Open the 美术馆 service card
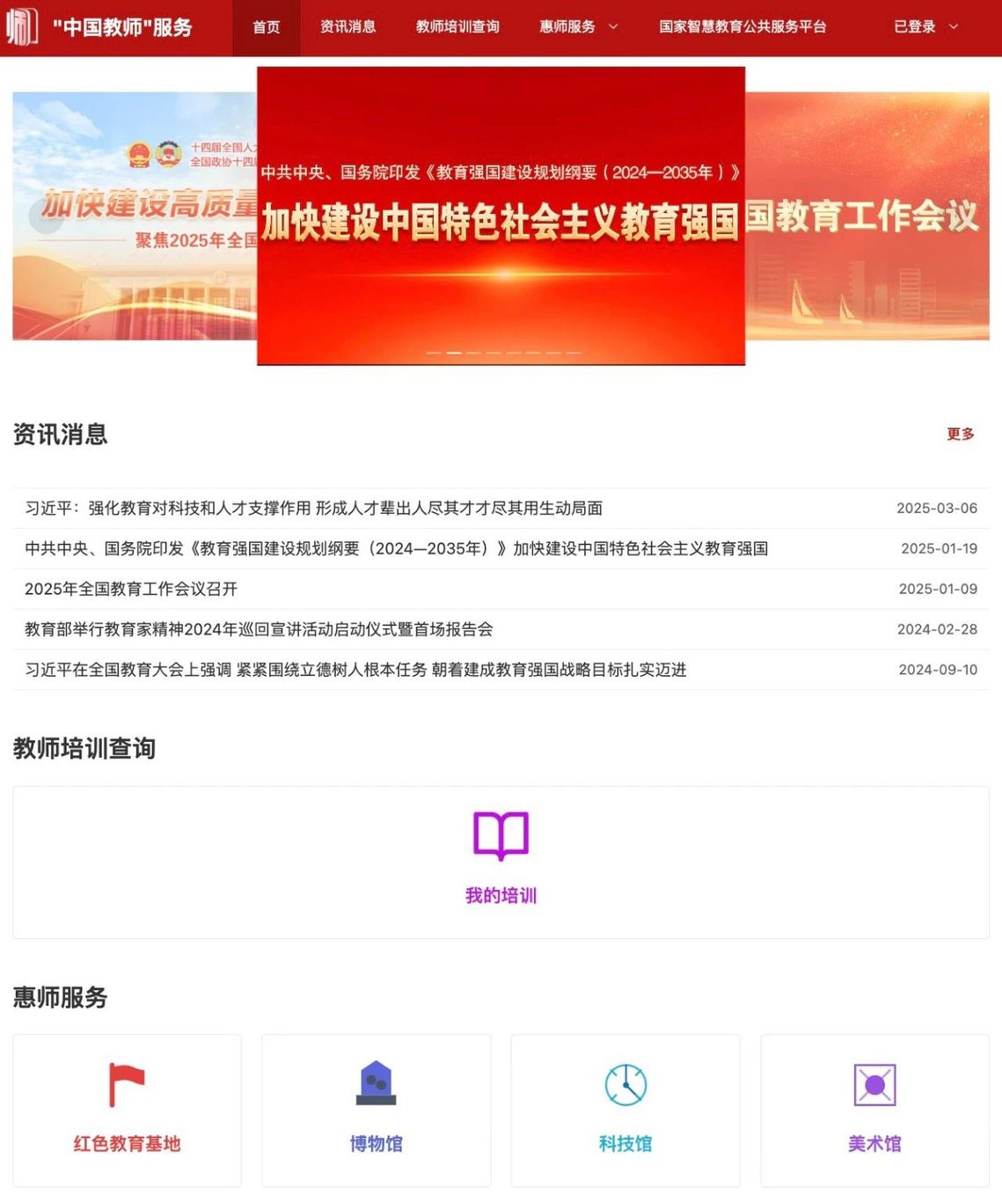This screenshot has height=1204, width=1002. click(874, 1110)
